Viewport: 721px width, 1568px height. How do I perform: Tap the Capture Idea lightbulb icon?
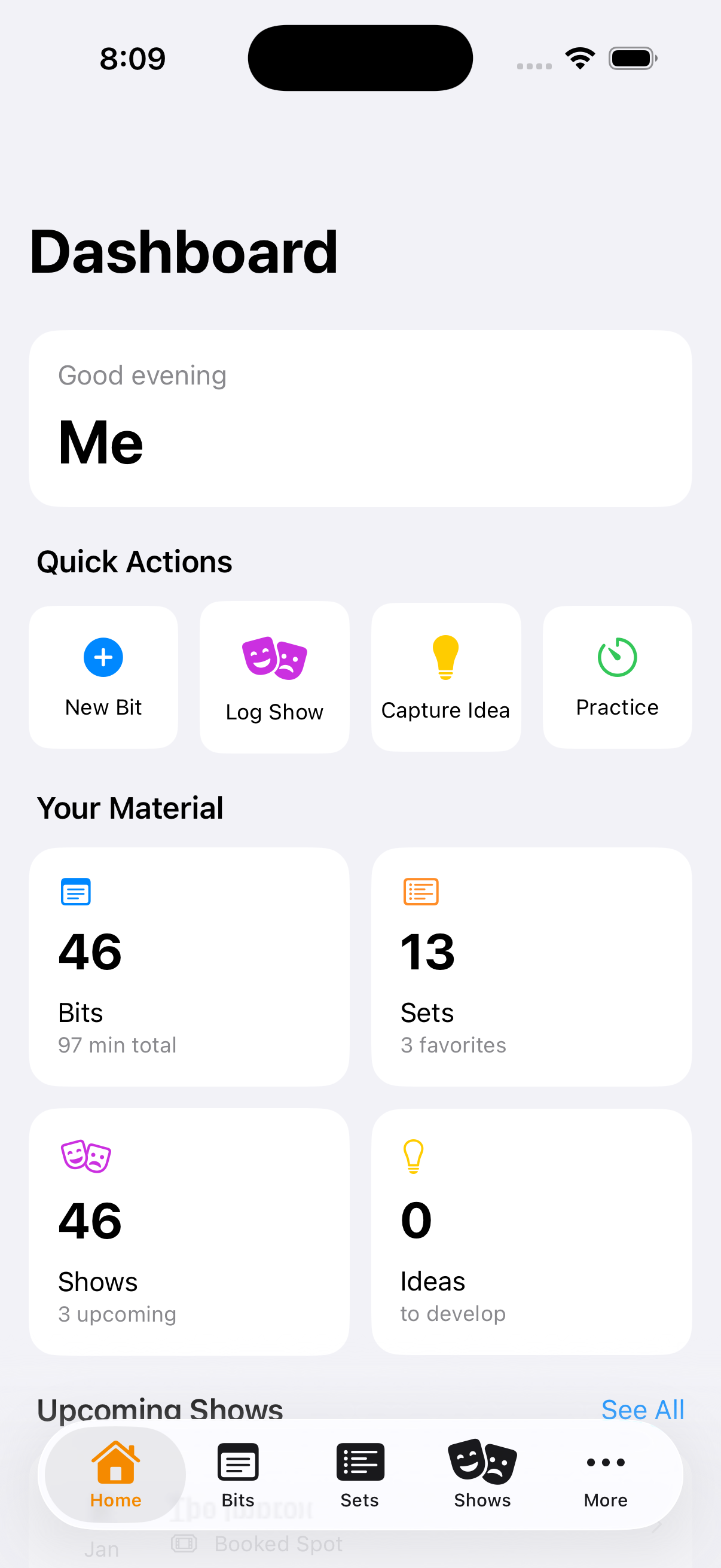point(446,657)
